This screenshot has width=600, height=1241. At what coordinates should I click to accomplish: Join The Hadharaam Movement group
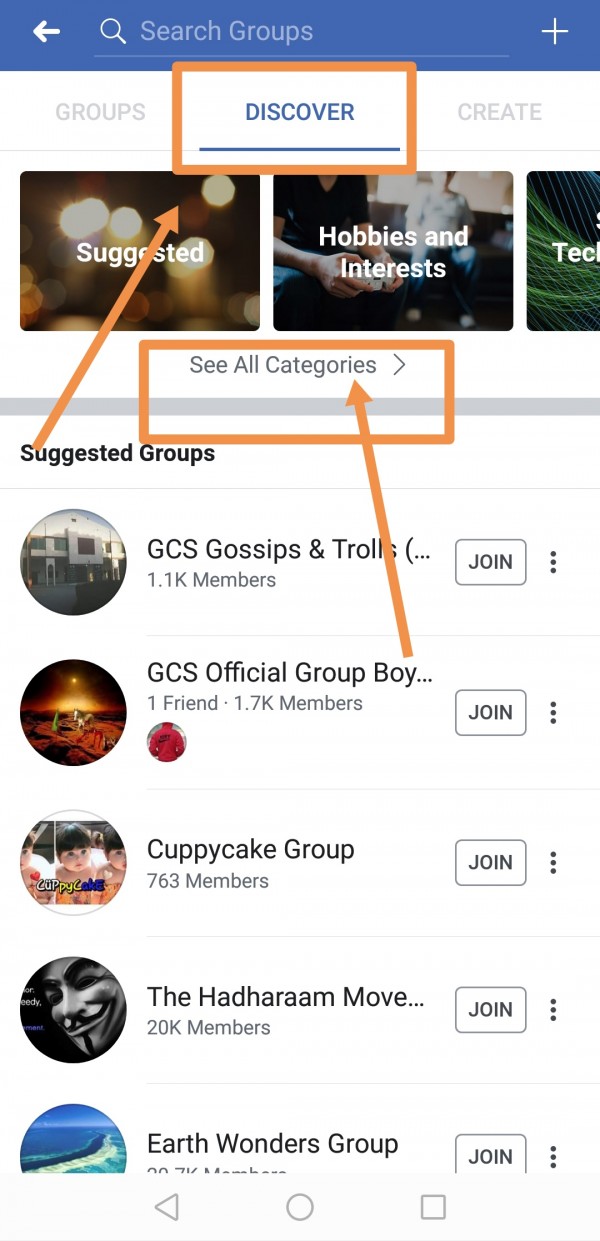pyautogui.click(x=490, y=1010)
